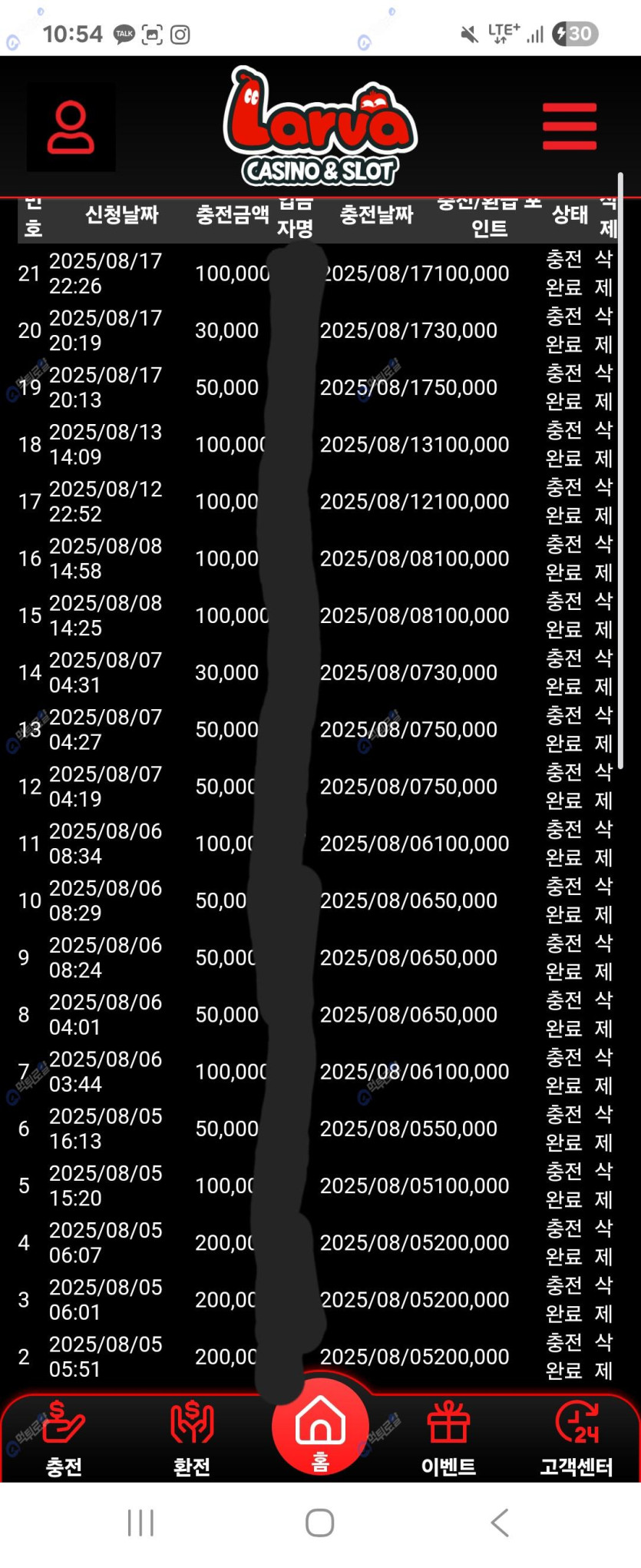Remove deposit record number 9
The image size is (641, 1568).
click(x=604, y=957)
